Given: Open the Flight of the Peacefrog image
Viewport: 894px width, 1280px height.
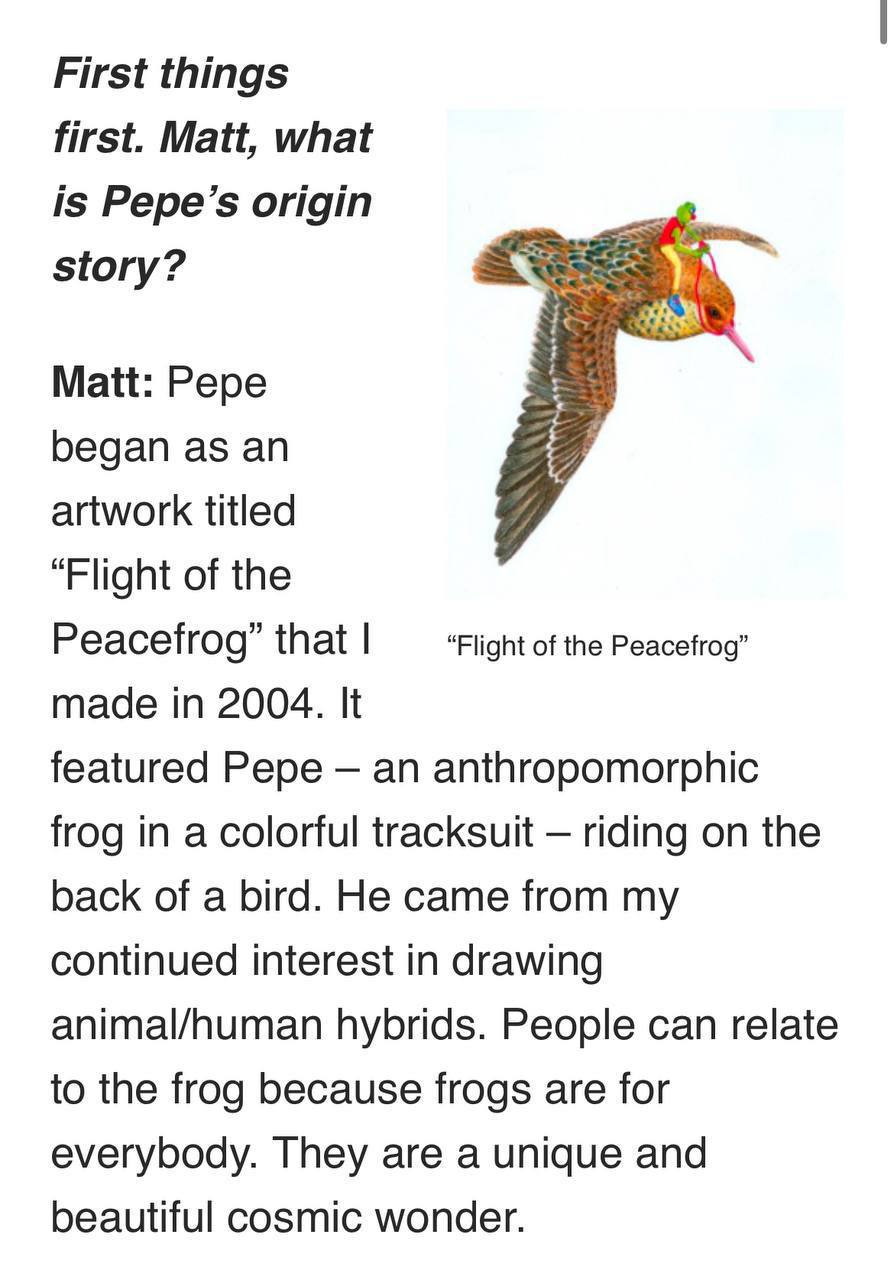Looking at the screenshot, I should point(644,354).
